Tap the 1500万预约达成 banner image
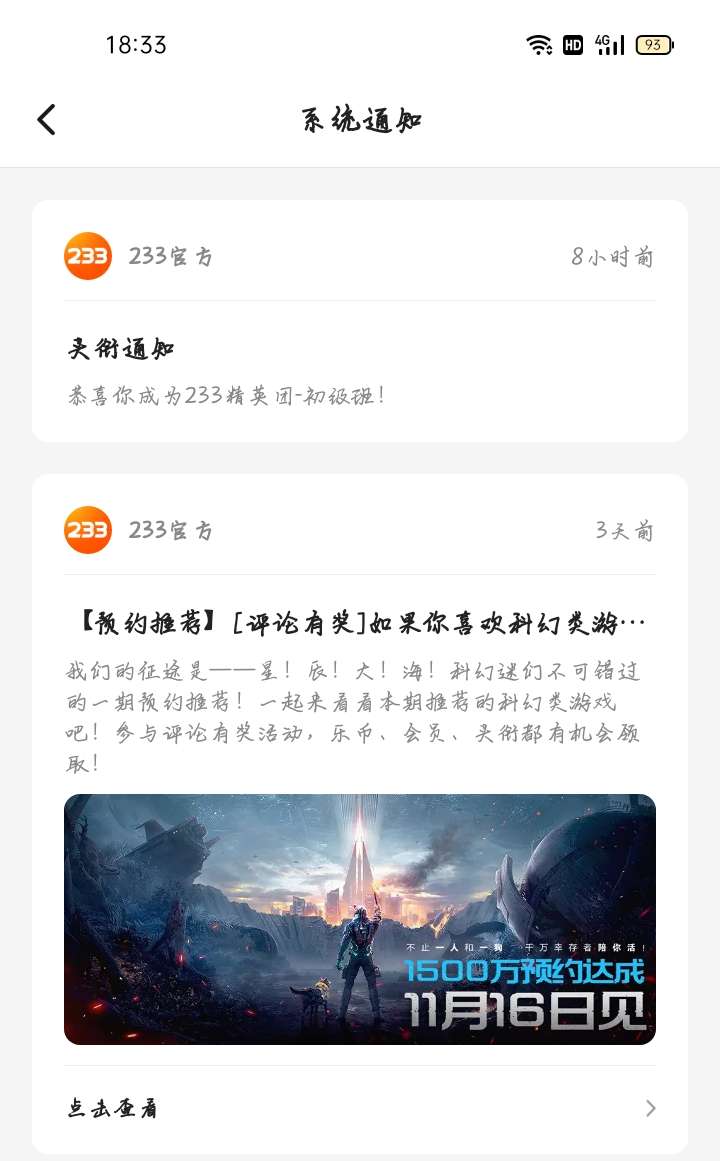 [360, 919]
